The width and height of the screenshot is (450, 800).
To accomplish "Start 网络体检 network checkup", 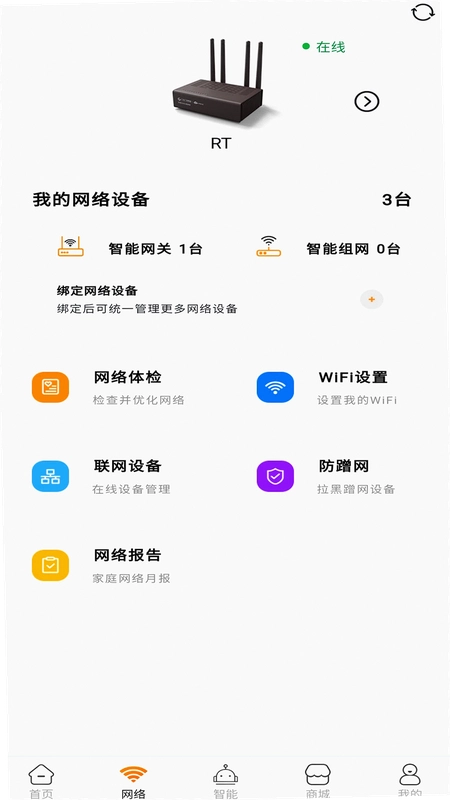I will (x=108, y=387).
